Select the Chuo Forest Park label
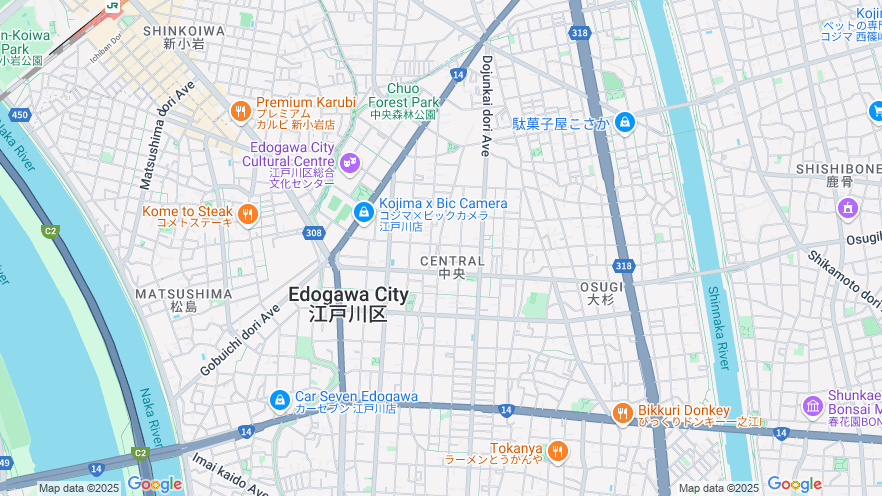 pos(403,96)
